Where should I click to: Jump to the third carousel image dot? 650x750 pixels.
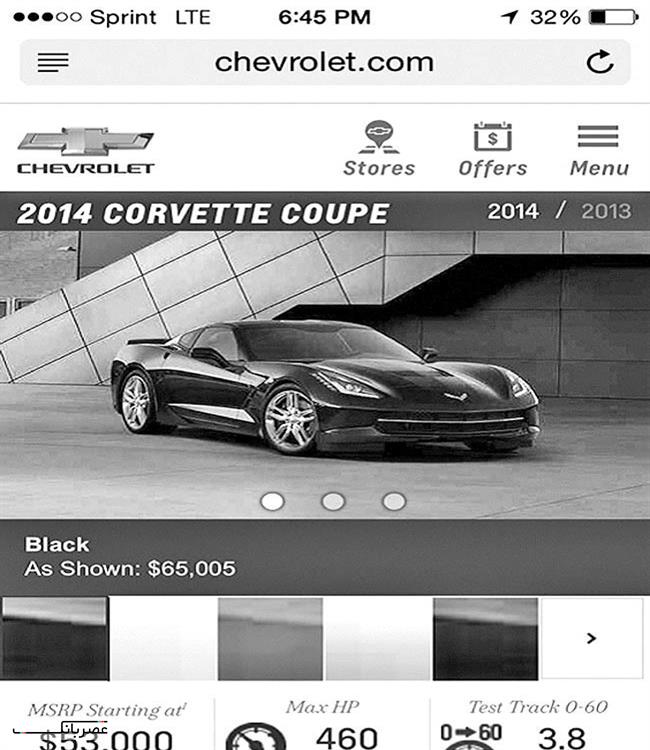pos(394,501)
